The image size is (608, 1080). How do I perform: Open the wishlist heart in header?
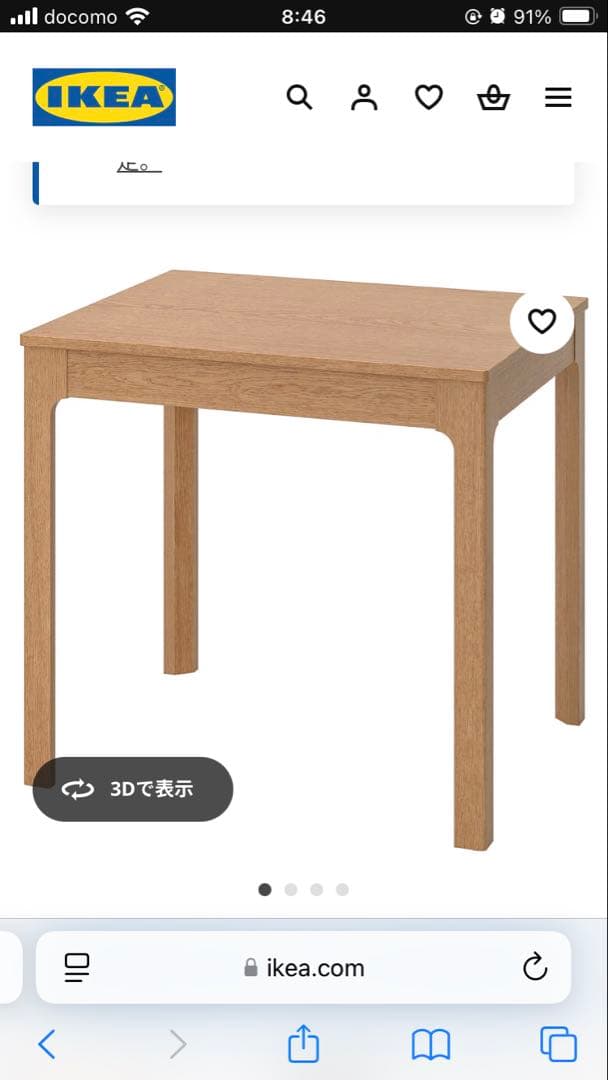click(429, 97)
